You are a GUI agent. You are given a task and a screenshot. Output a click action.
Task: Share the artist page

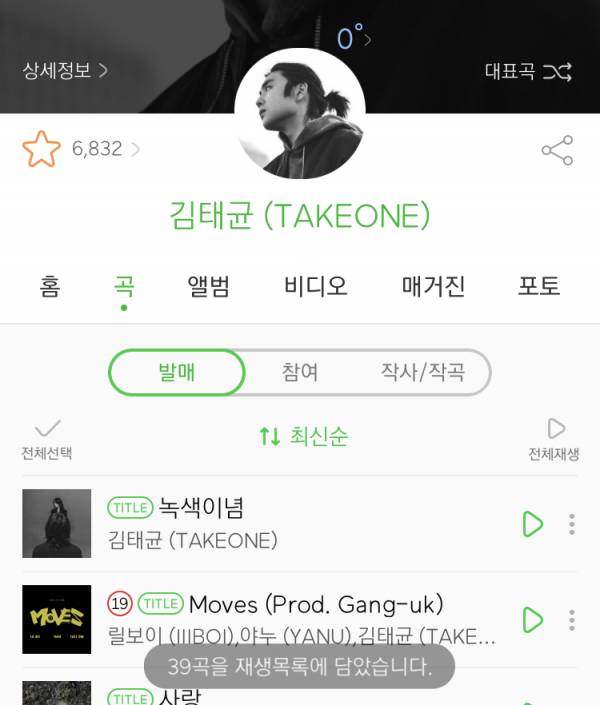pyautogui.click(x=557, y=150)
